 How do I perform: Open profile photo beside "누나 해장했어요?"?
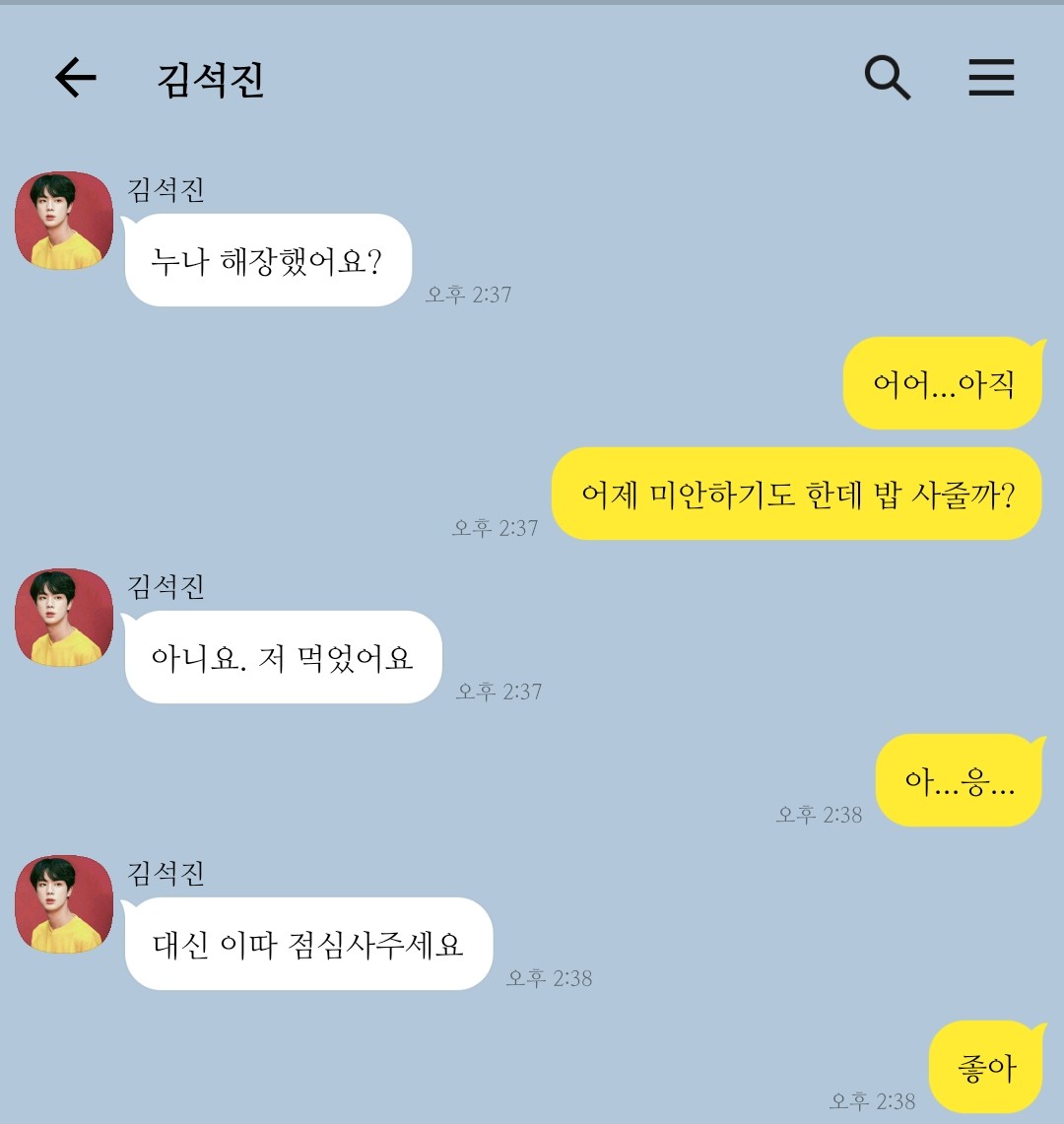pos(64,221)
